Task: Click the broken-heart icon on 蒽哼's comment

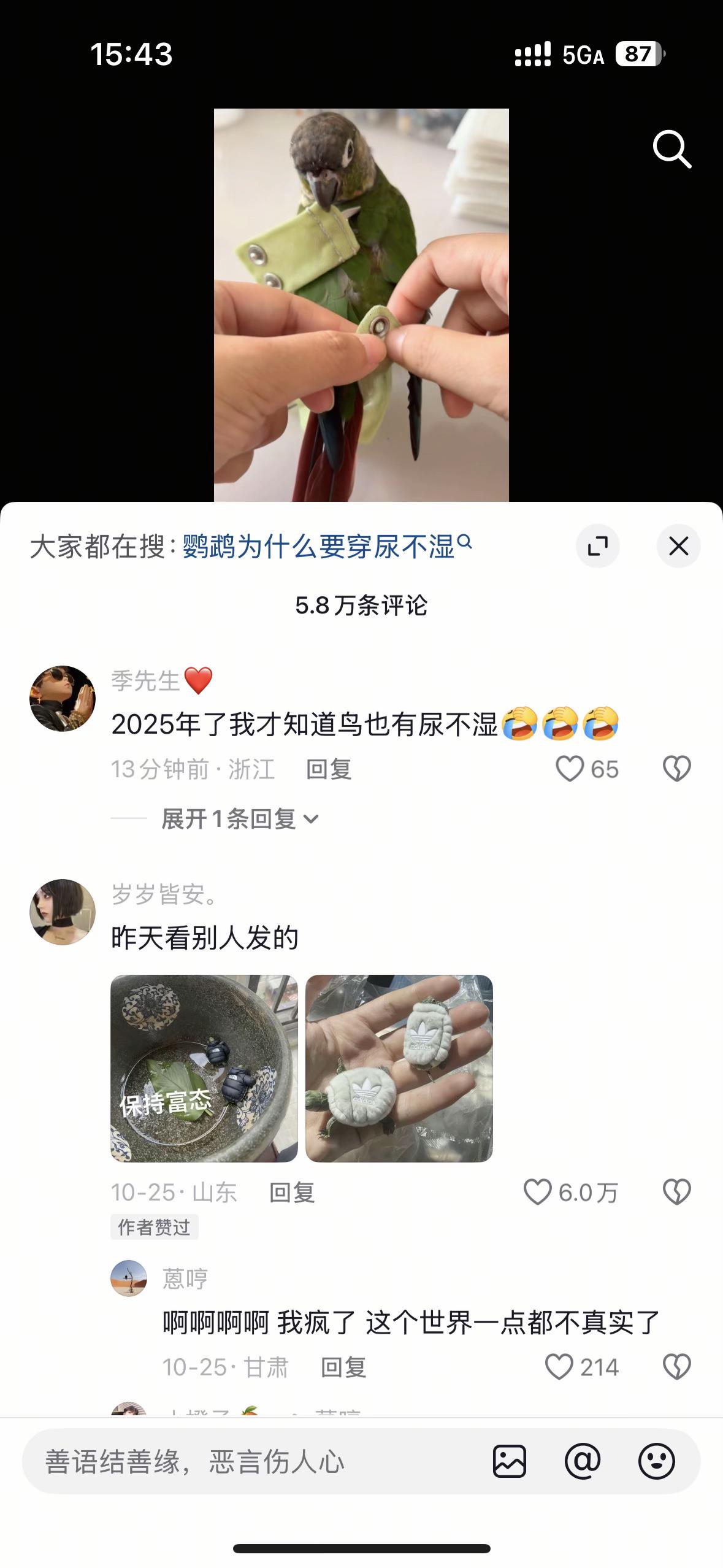Action: [x=676, y=1367]
